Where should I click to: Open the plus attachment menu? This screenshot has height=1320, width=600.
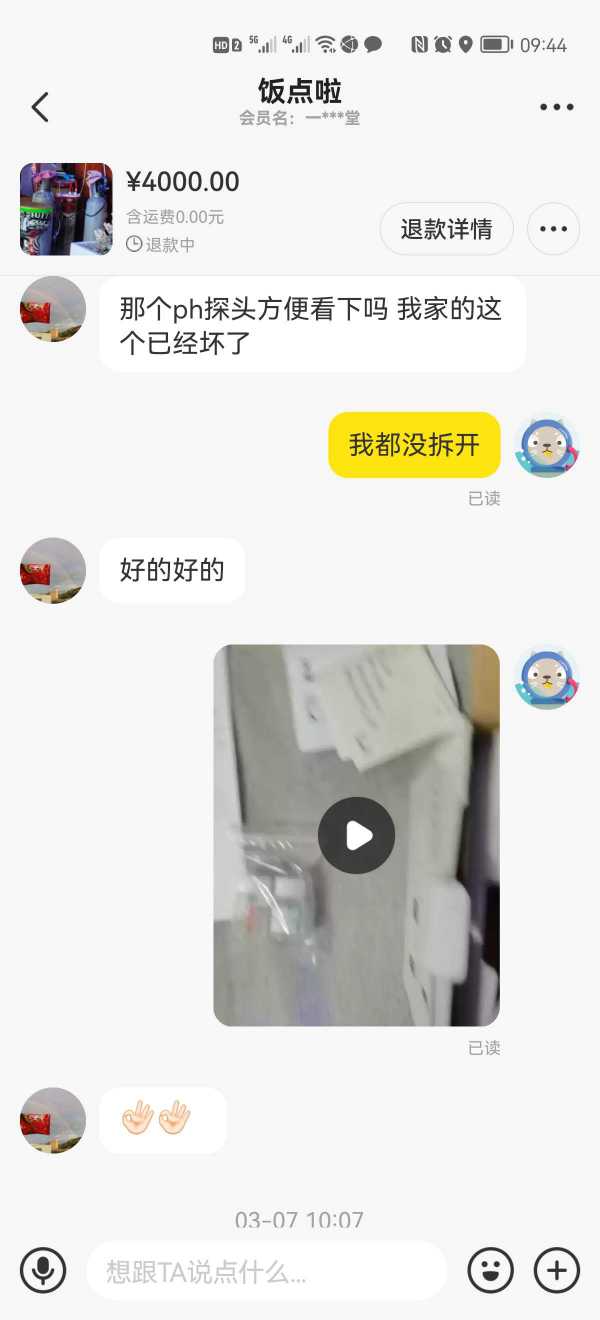click(556, 1271)
